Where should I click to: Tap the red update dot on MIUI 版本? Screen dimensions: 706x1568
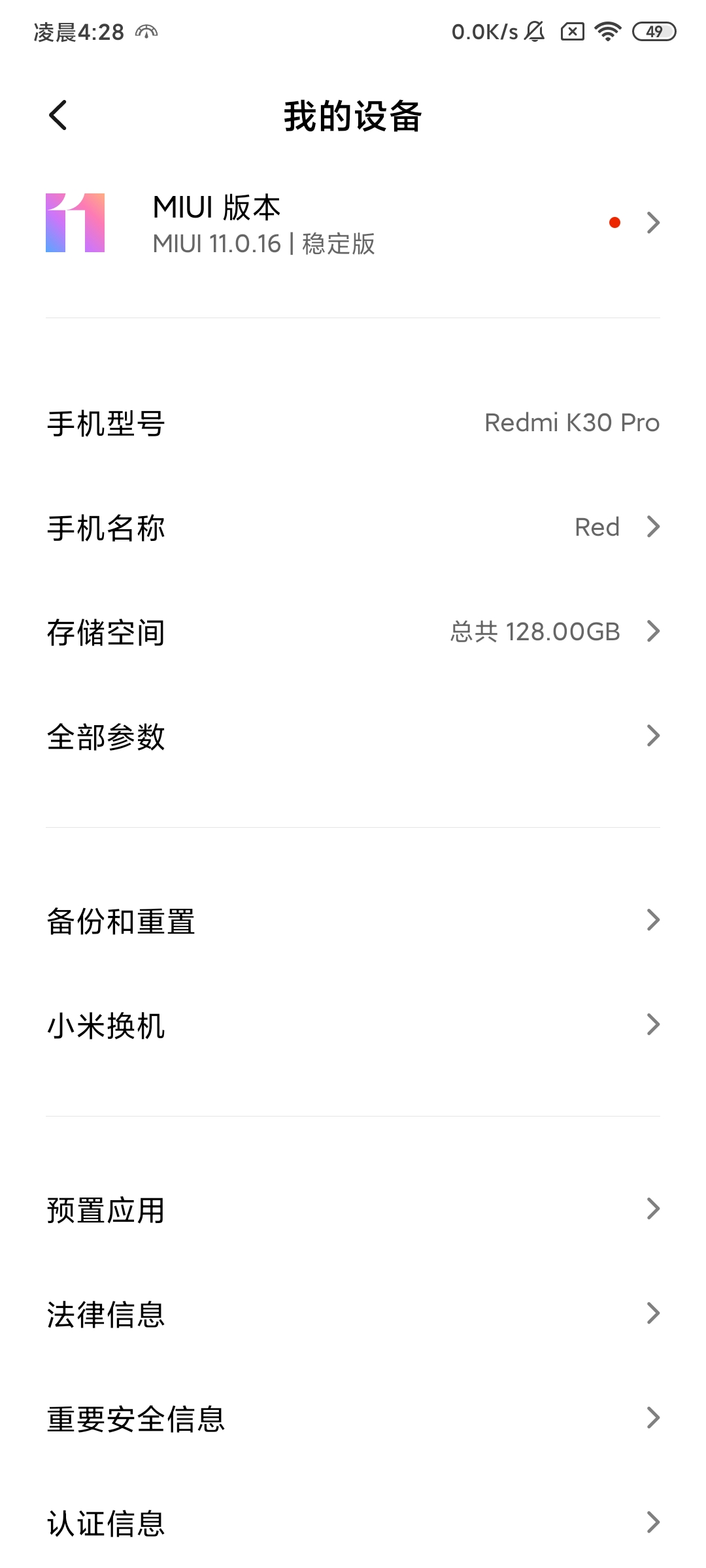613,223
